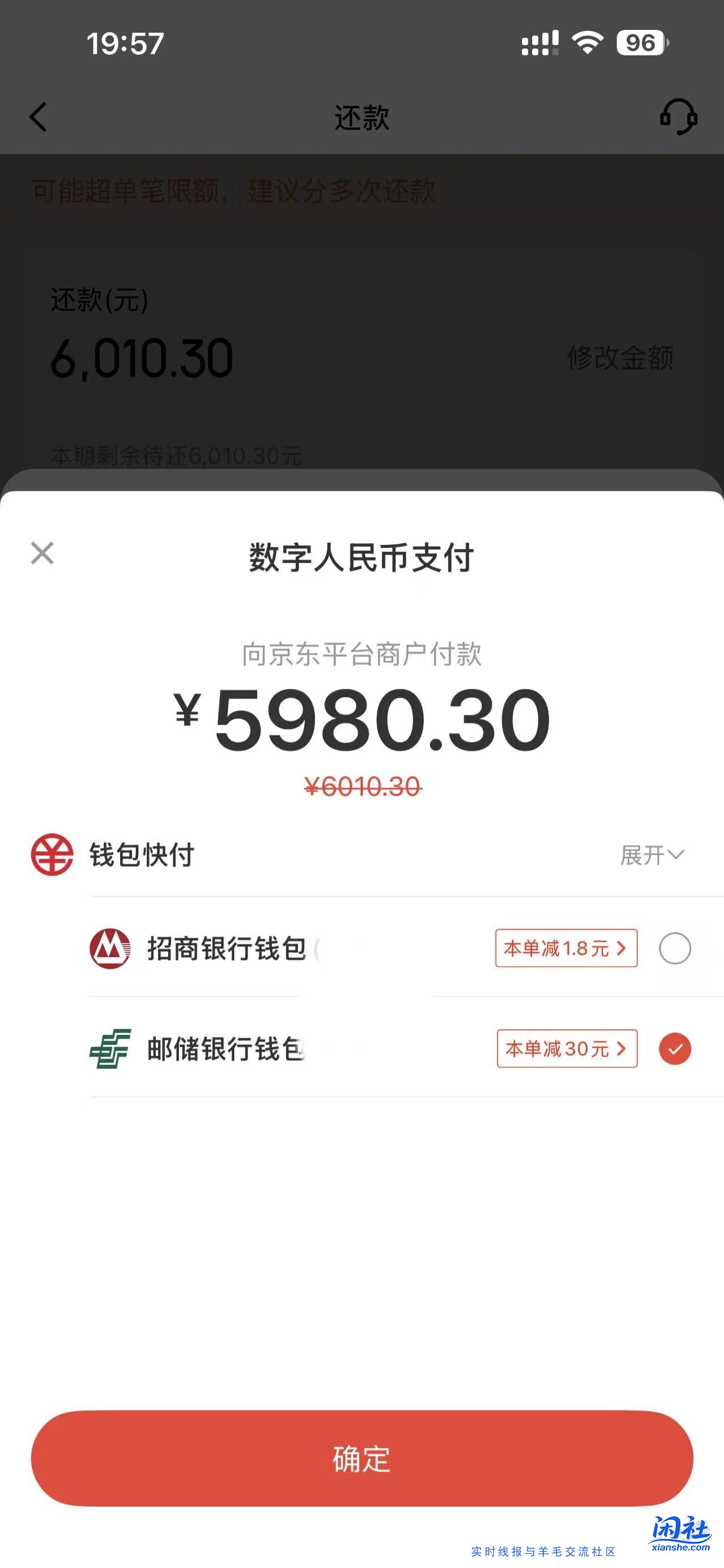Viewport: 724px width, 1568px height.
Task: Toggle payment wallet selection for 邮储银行
Action: [674, 1048]
